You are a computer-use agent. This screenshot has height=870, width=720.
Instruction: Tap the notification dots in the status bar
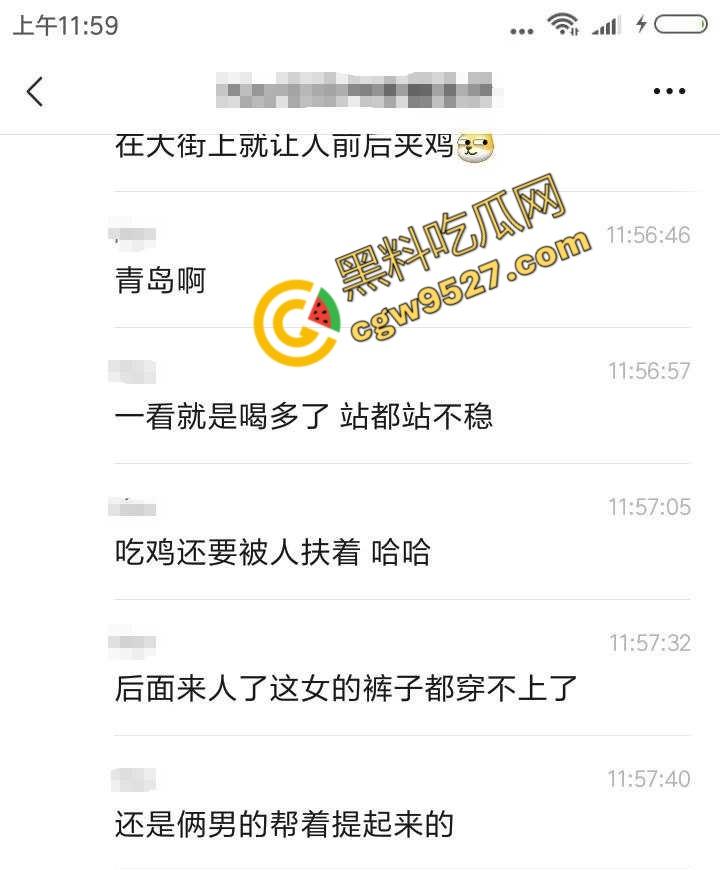(x=521, y=31)
